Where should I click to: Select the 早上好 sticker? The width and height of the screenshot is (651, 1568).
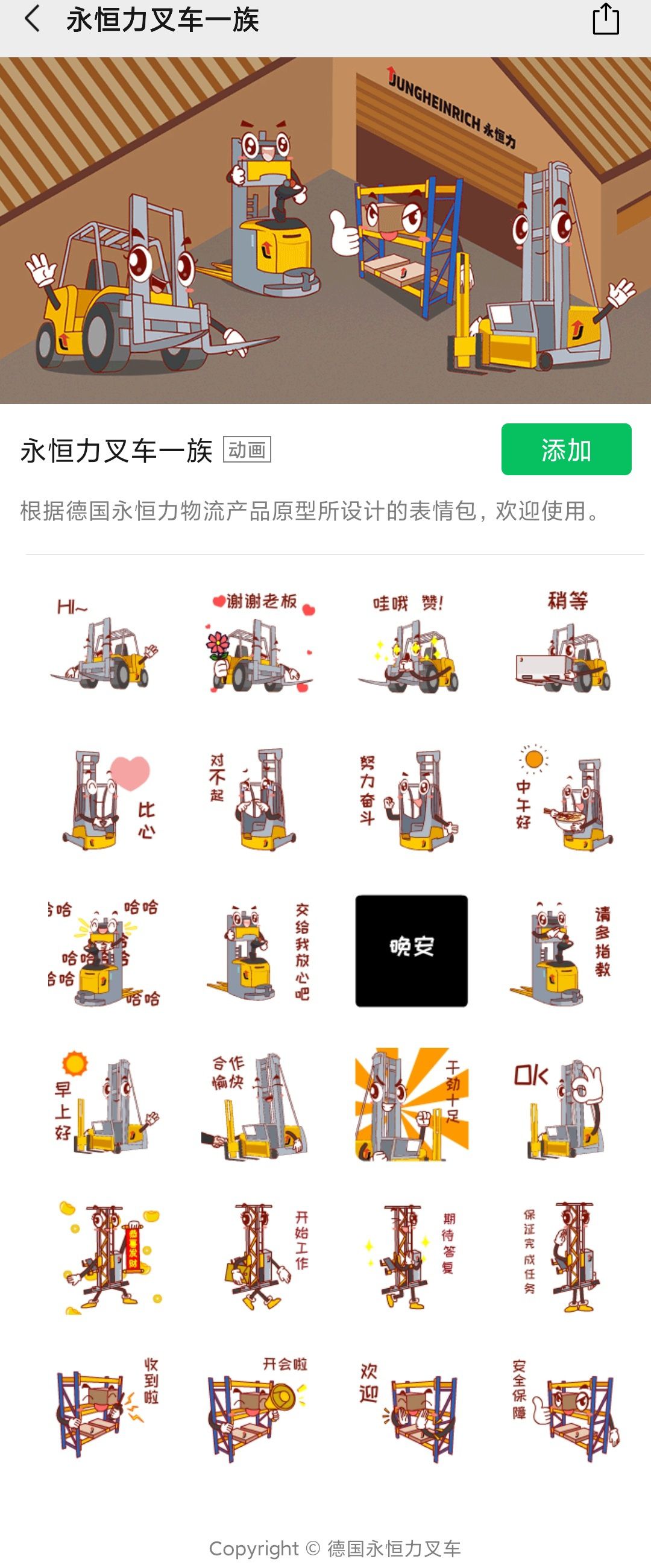click(x=104, y=1104)
